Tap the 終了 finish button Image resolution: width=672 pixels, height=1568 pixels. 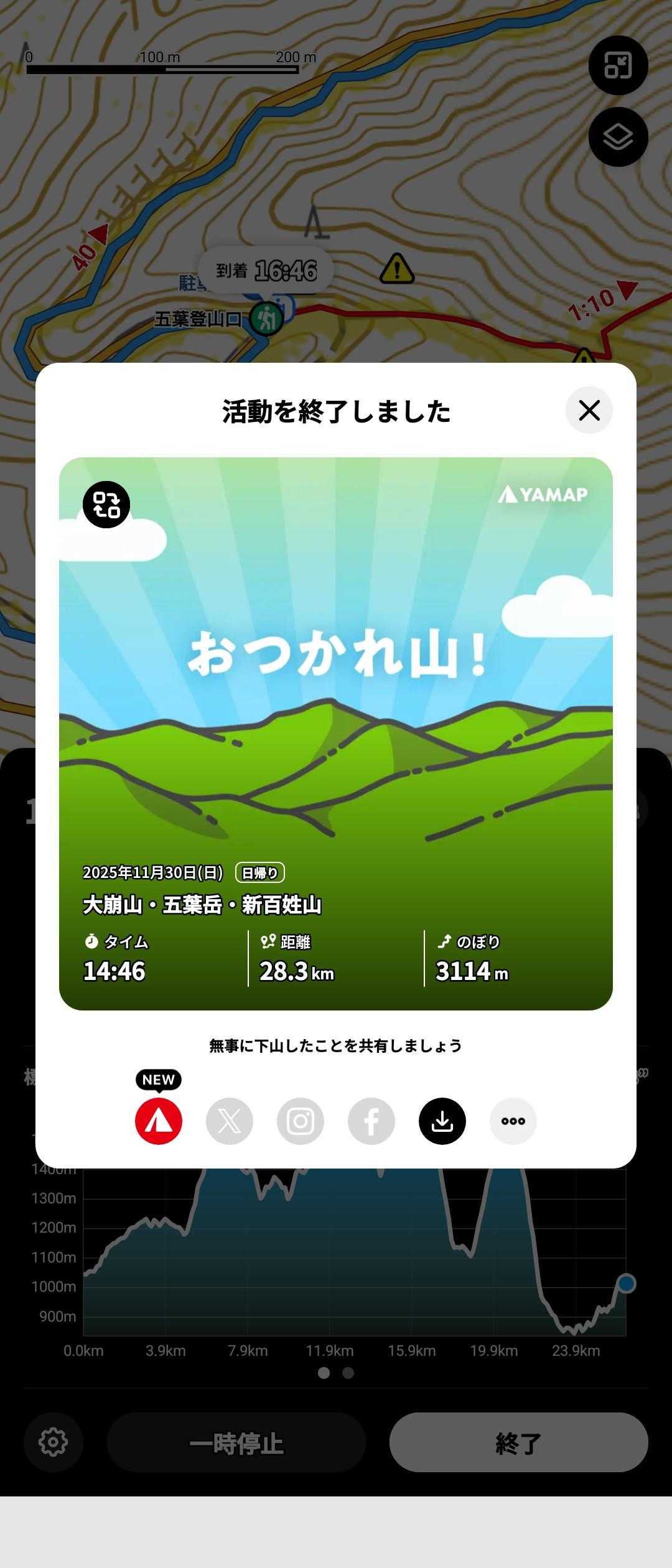[518, 1442]
